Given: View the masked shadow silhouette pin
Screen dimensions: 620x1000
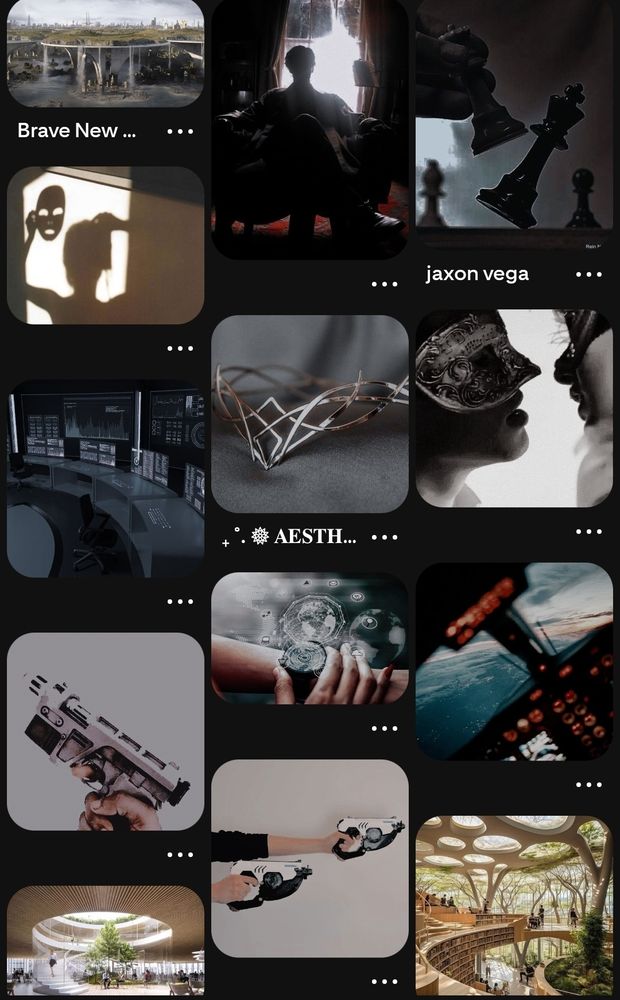Looking at the screenshot, I should (x=105, y=245).
